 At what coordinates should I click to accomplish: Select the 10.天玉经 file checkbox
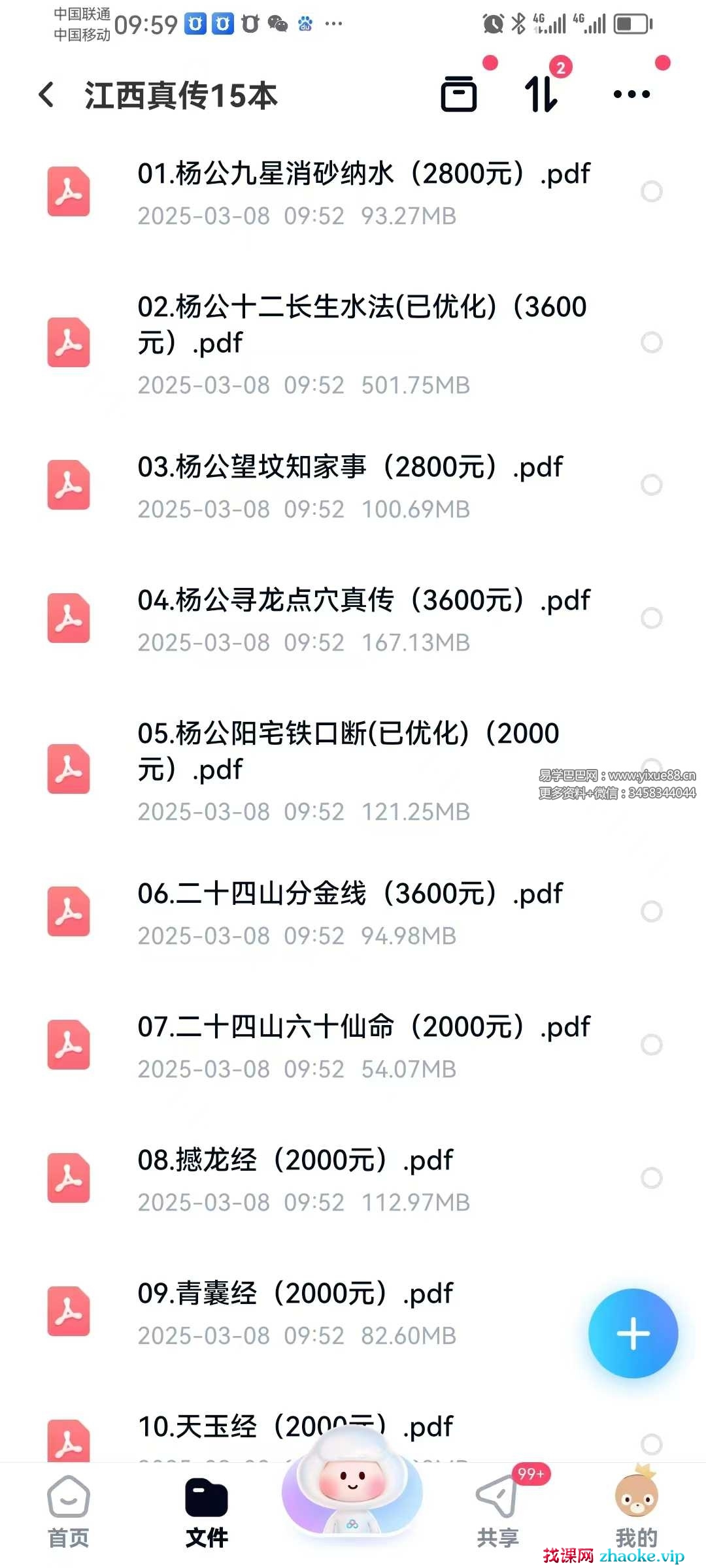click(x=651, y=1444)
